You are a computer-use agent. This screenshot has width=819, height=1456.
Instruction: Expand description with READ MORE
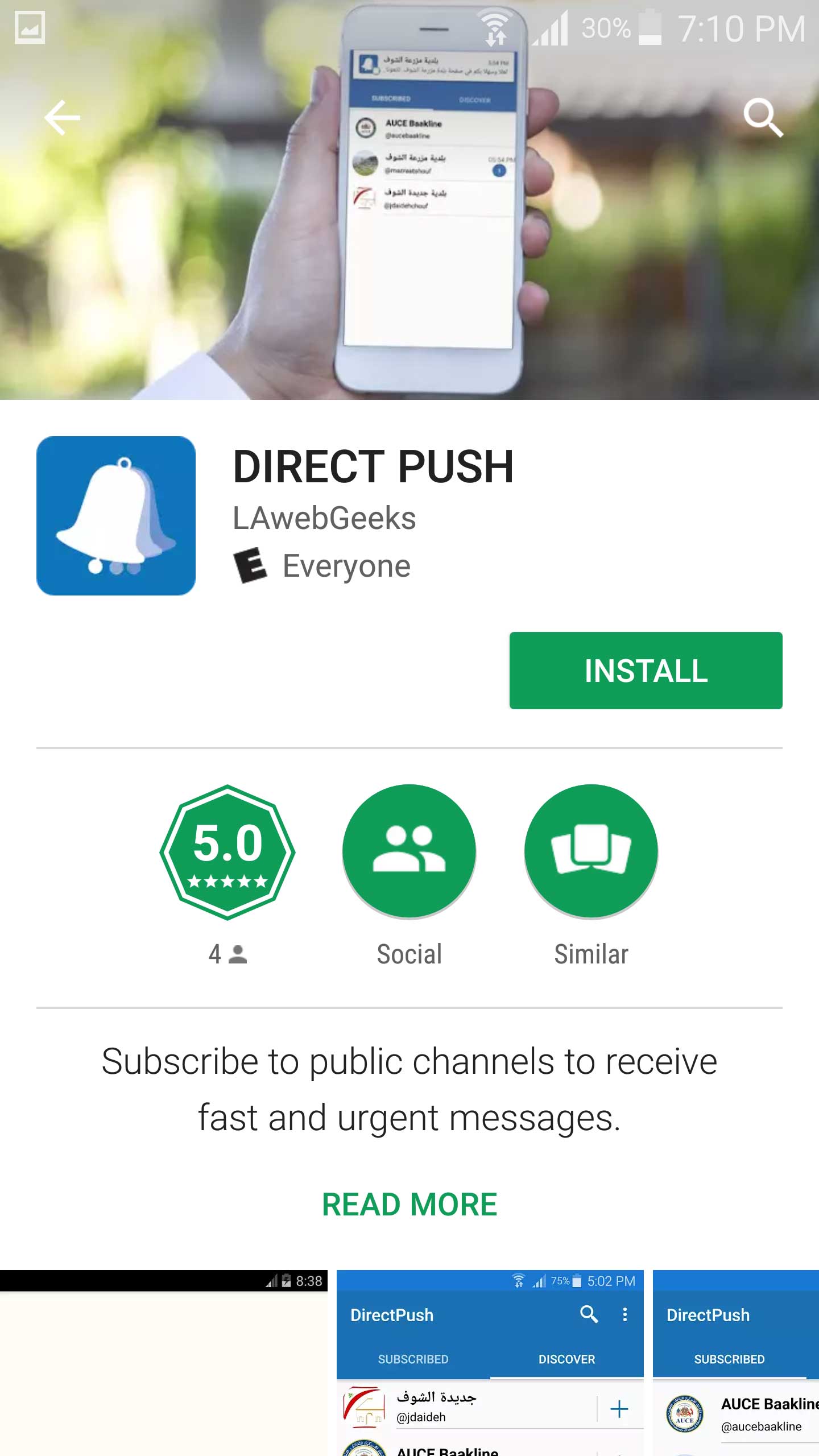(x=409, y=1204)
